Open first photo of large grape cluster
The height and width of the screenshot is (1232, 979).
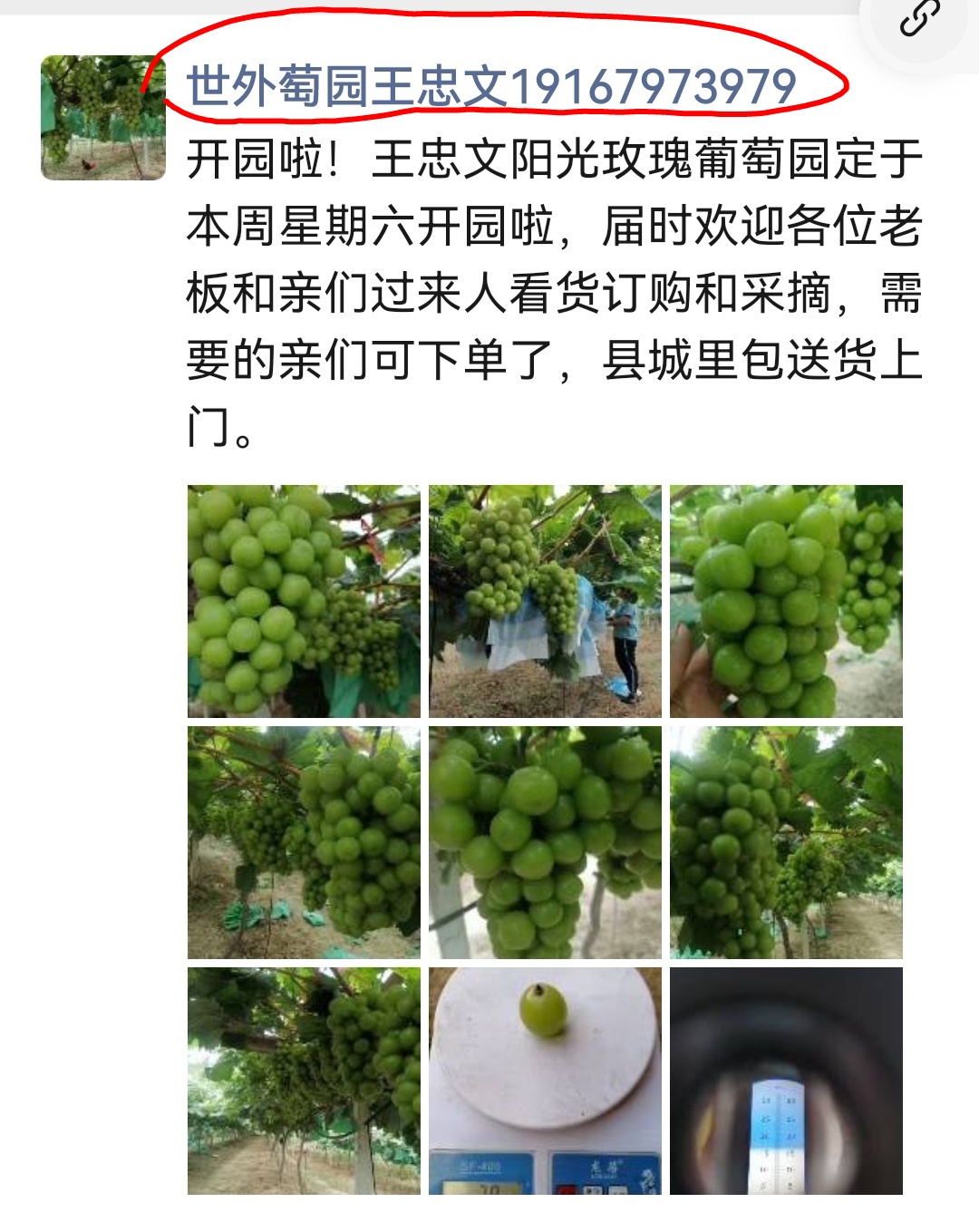(304, 601)
